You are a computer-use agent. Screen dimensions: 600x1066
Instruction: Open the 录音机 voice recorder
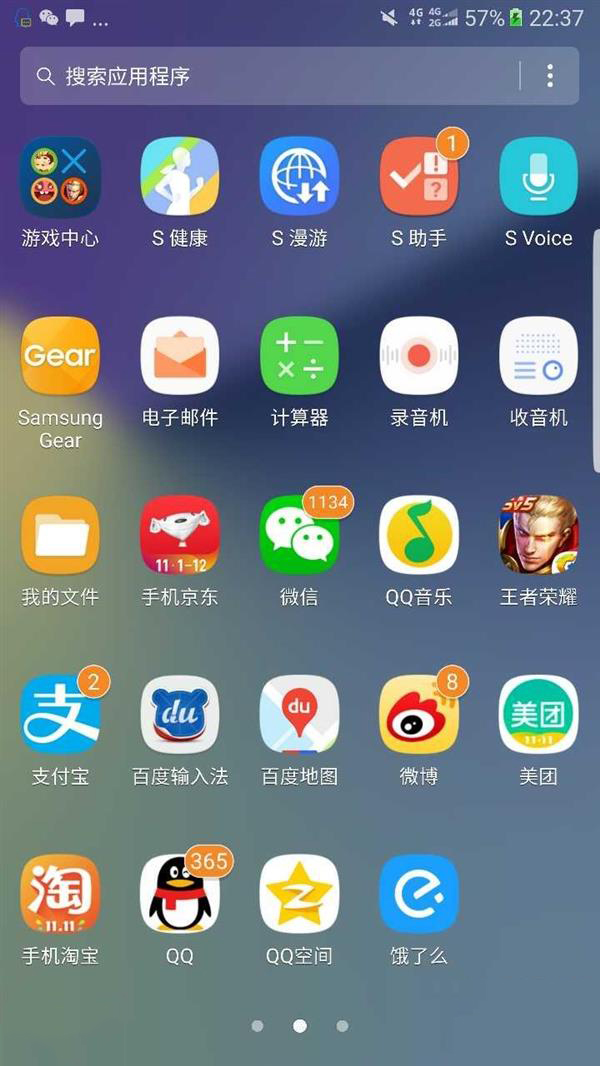[419, 357]
